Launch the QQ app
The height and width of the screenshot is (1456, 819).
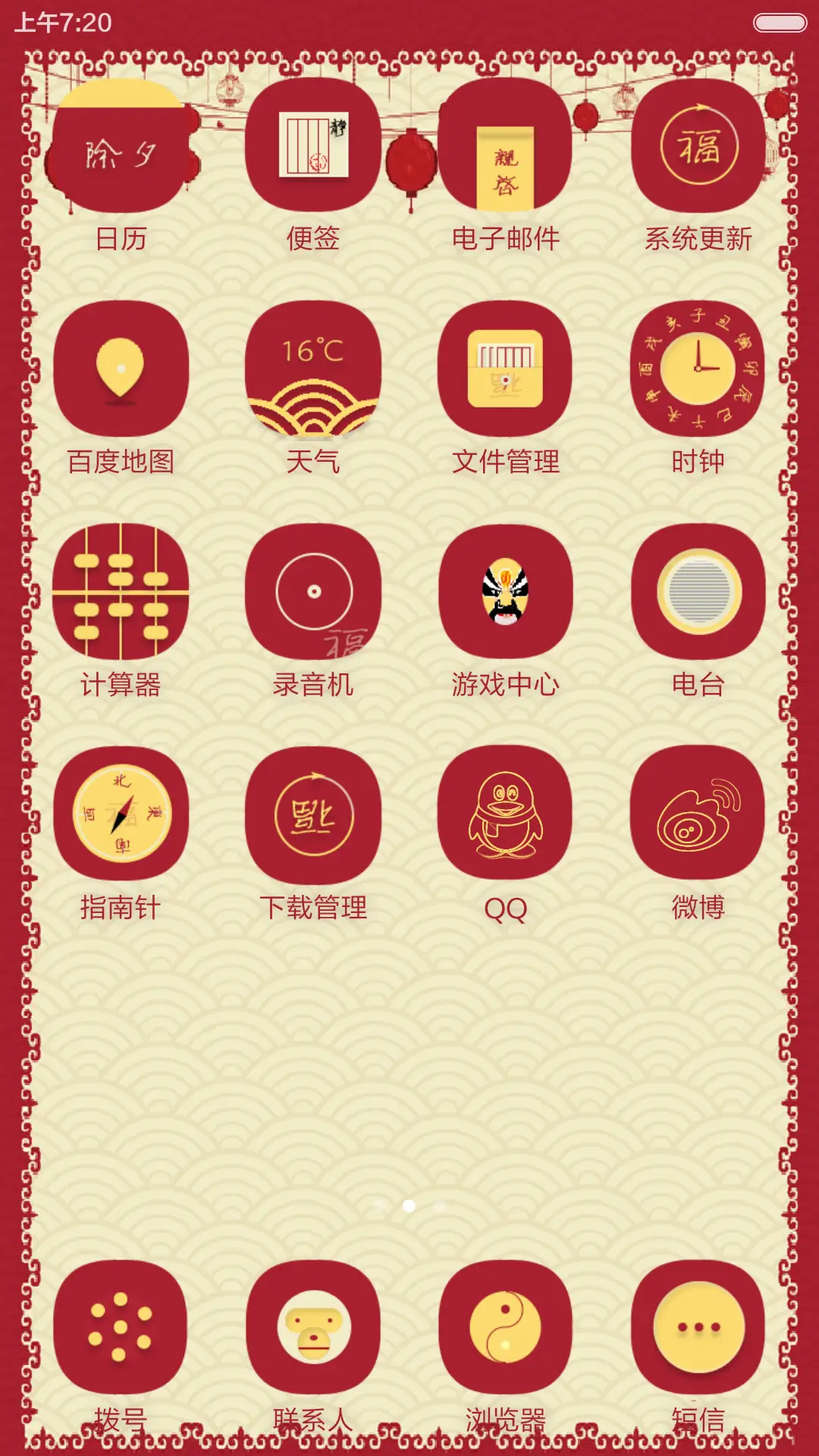505,814
